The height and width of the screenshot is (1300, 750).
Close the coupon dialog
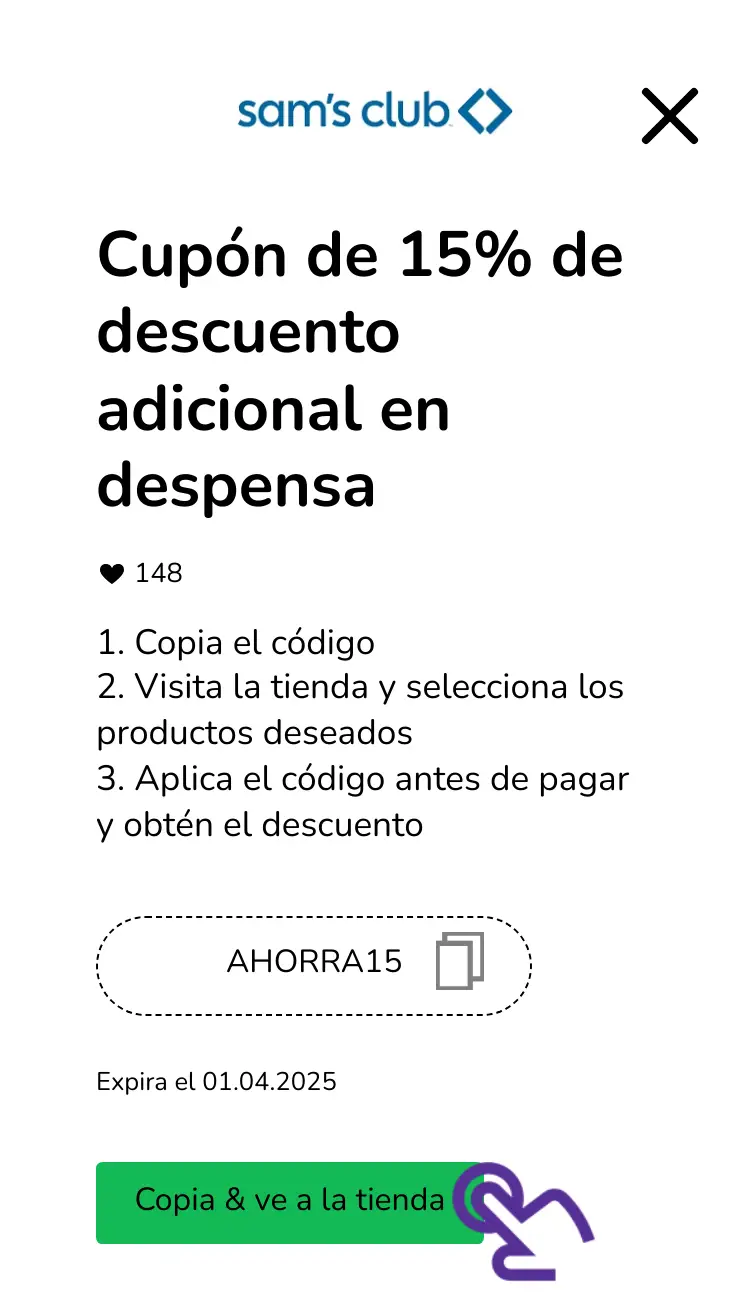669,116
